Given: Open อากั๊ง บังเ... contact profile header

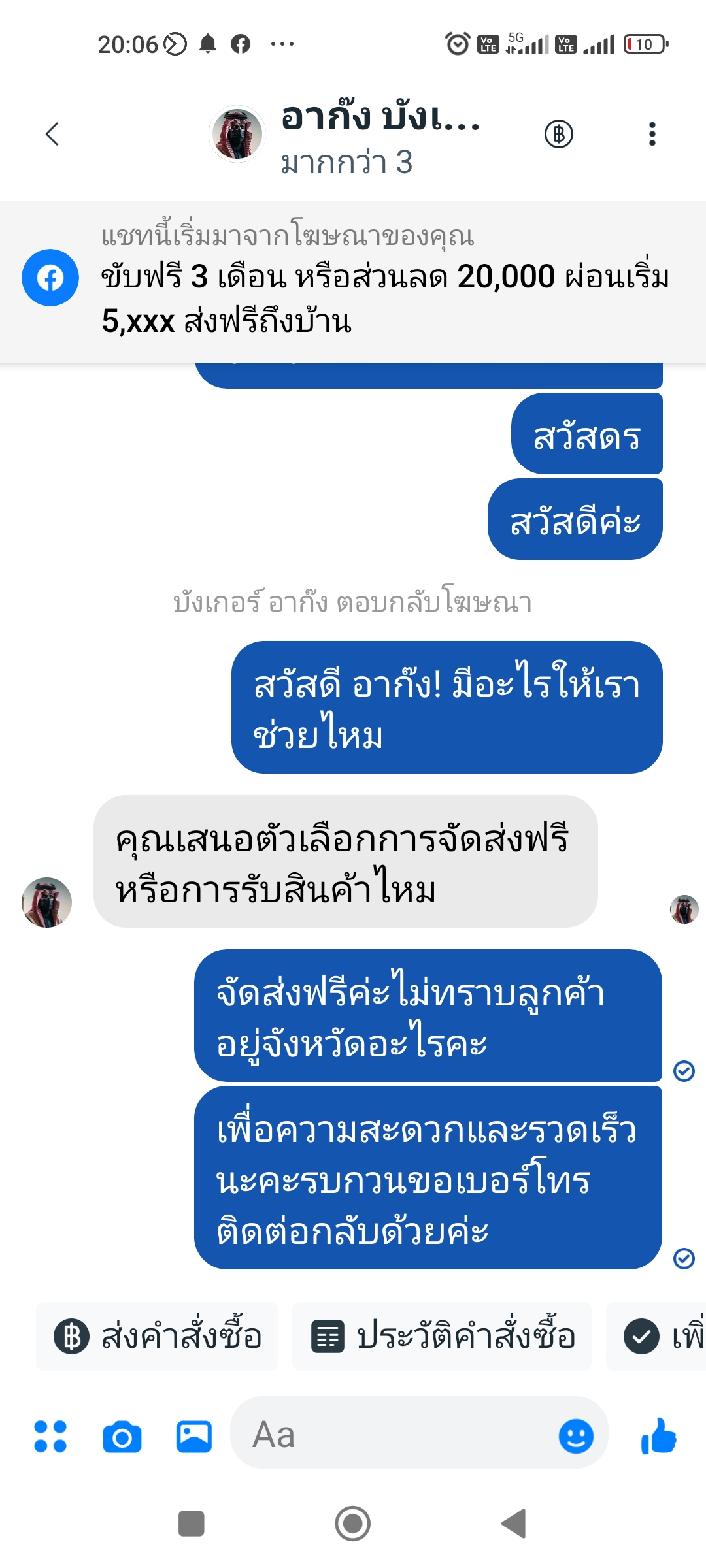Looking at the screenshot, I should coord(346,137).
